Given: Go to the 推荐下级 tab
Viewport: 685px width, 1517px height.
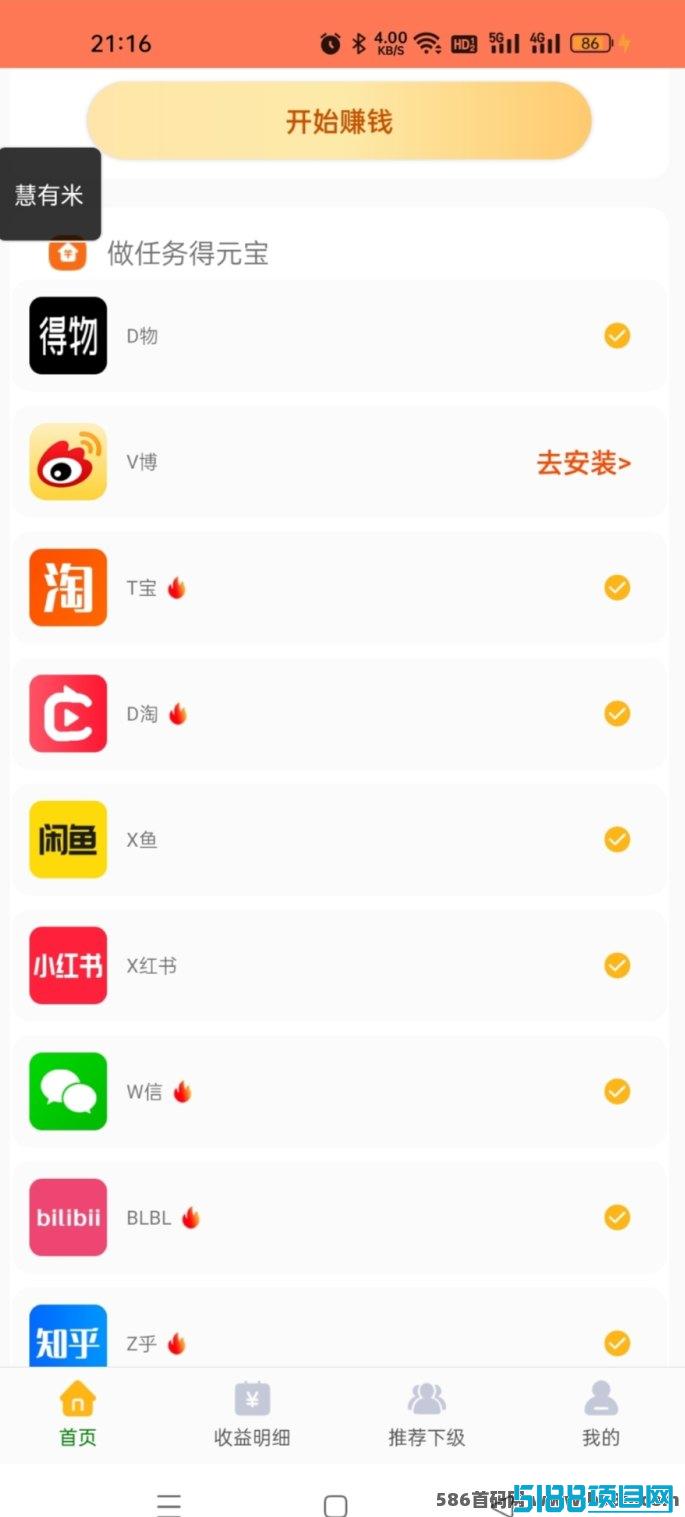Looking at the screenshot, I should tap(427, 1414).
